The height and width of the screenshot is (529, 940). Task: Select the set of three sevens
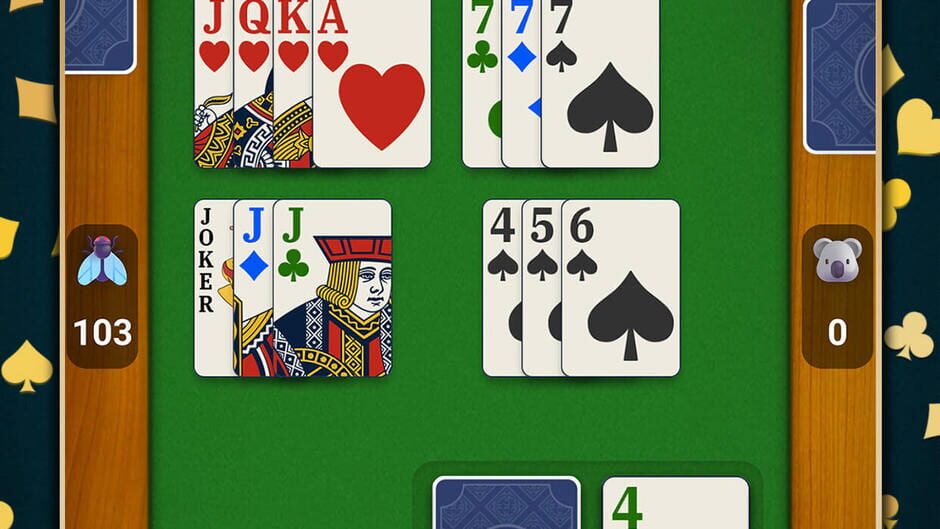pyautogui.click(x=561, y=84)
